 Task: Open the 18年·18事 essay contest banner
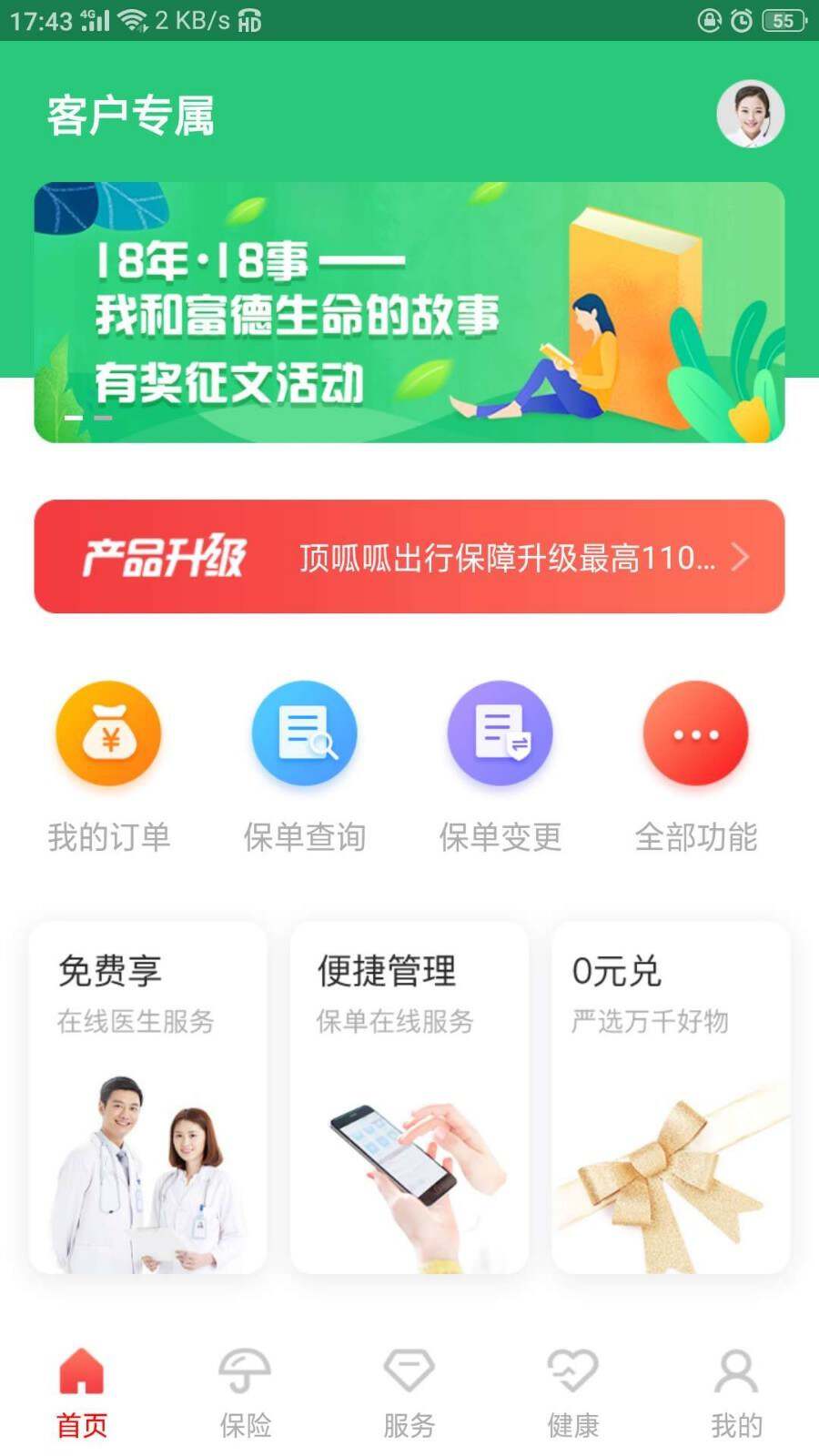pos(409,312)
